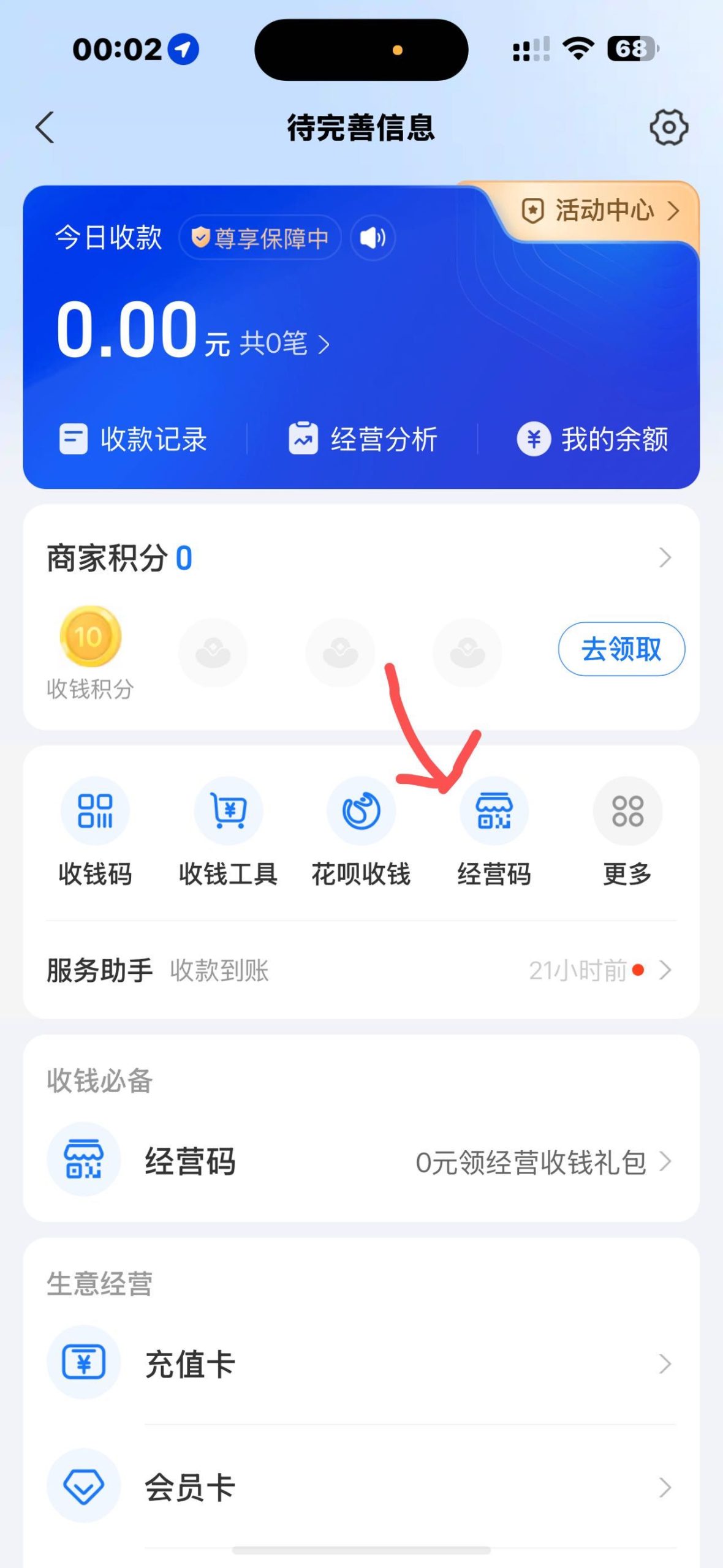
Task: Tap the speaker voice broadcast icon
Action: [373, 238]
